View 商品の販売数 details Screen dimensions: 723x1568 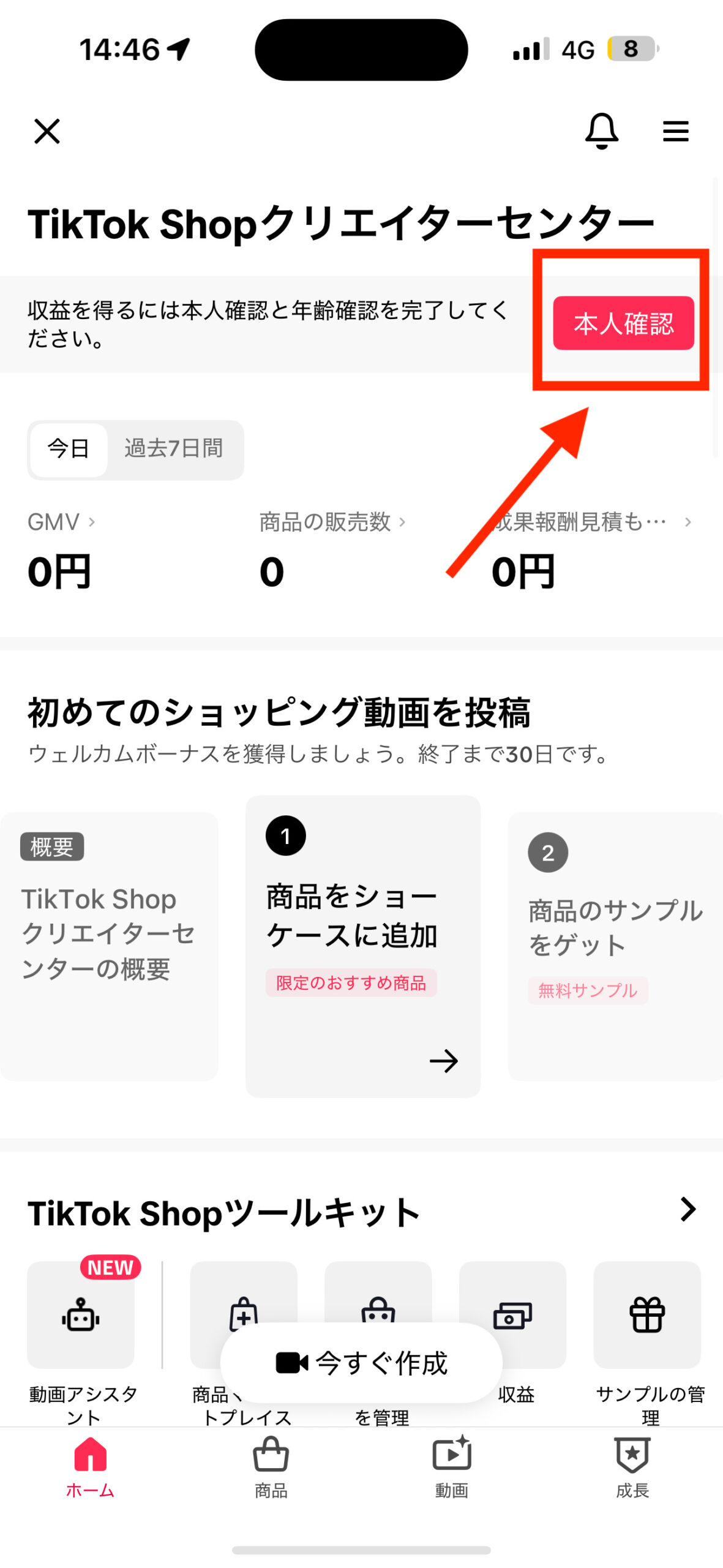332,522
